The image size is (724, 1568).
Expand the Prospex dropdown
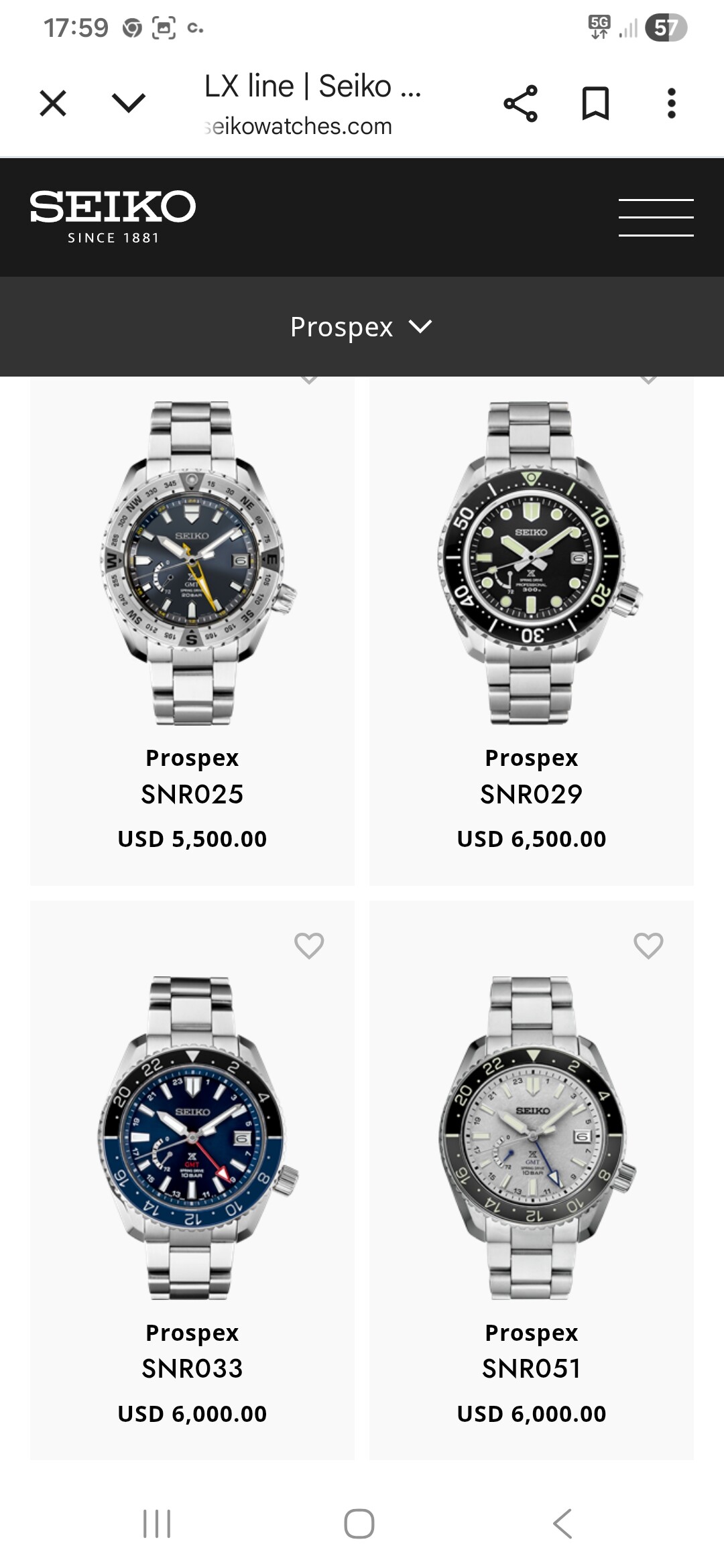click(x=361, y=327)
